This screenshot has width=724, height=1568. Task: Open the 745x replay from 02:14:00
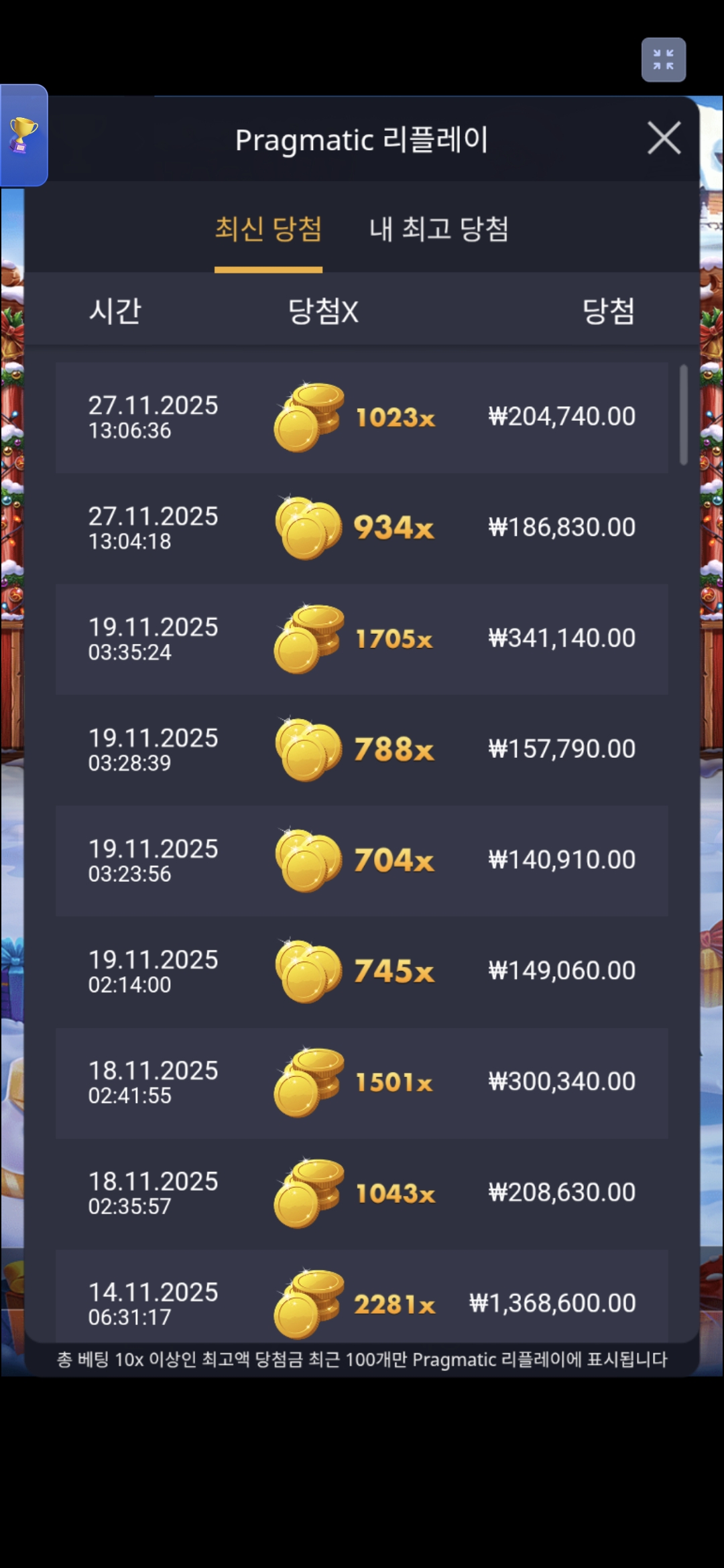(361, 972)
